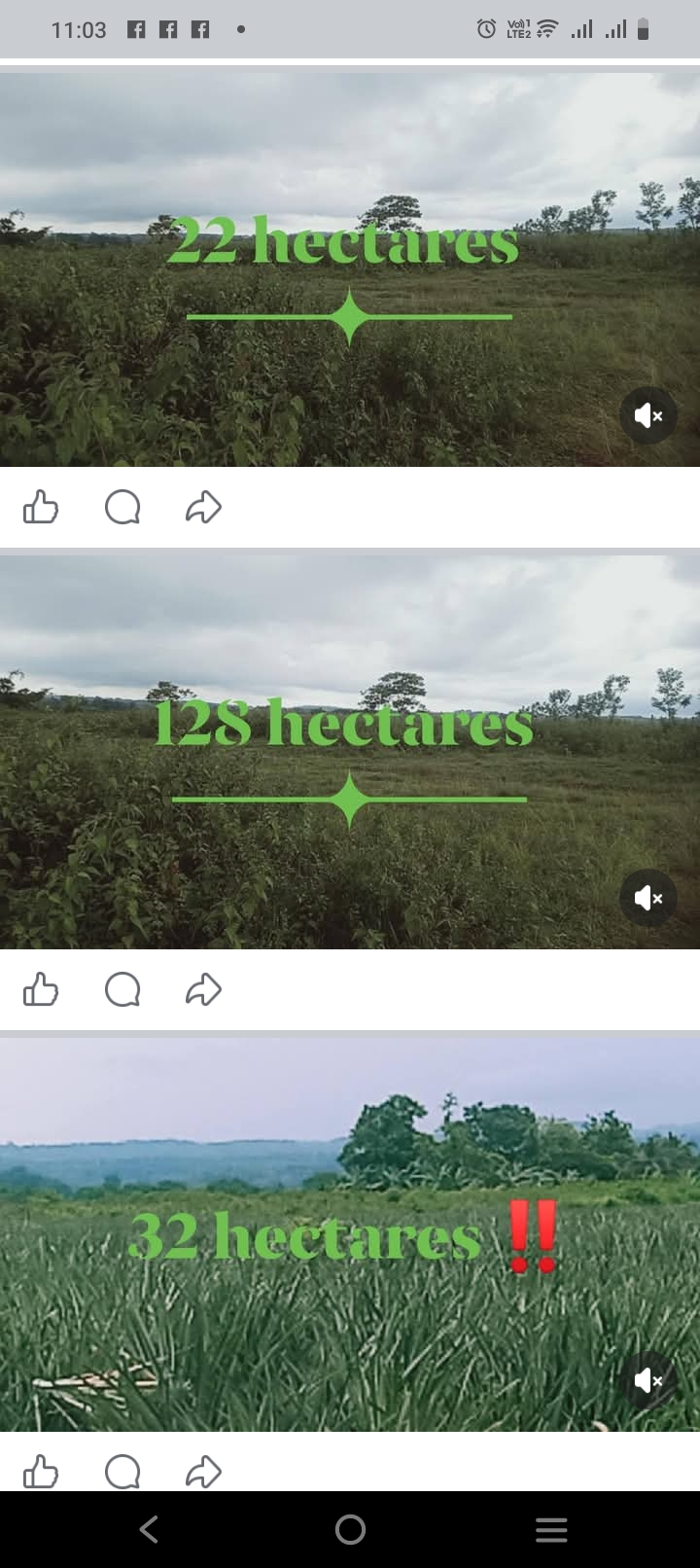Share the 32 hectares video post
The width and height of the screenshot is (700, 1568).
click(203, 1471)
